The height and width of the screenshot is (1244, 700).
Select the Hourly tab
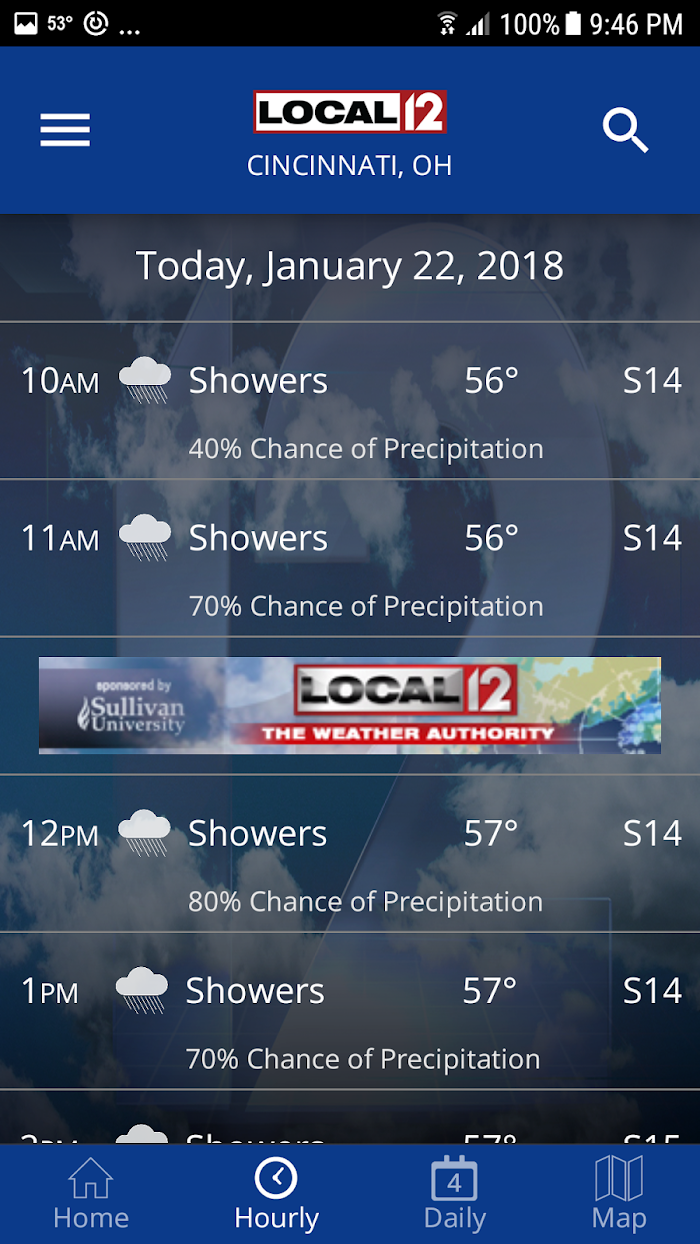[276, 1194]
